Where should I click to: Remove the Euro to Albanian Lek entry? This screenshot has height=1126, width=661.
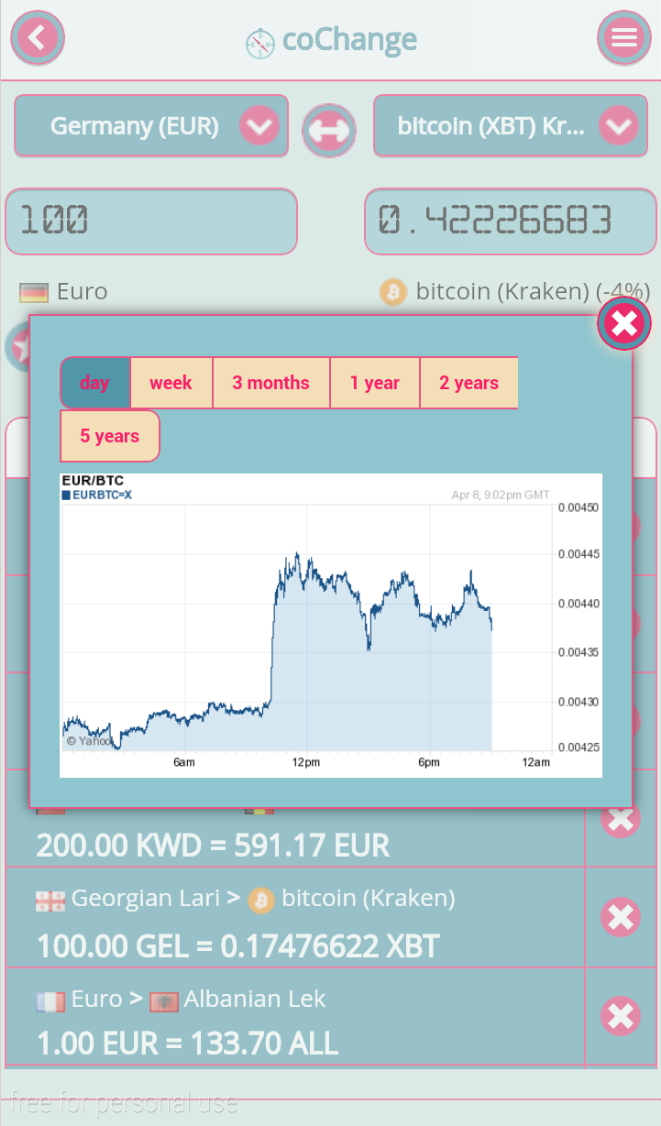tap(621, 1016)
